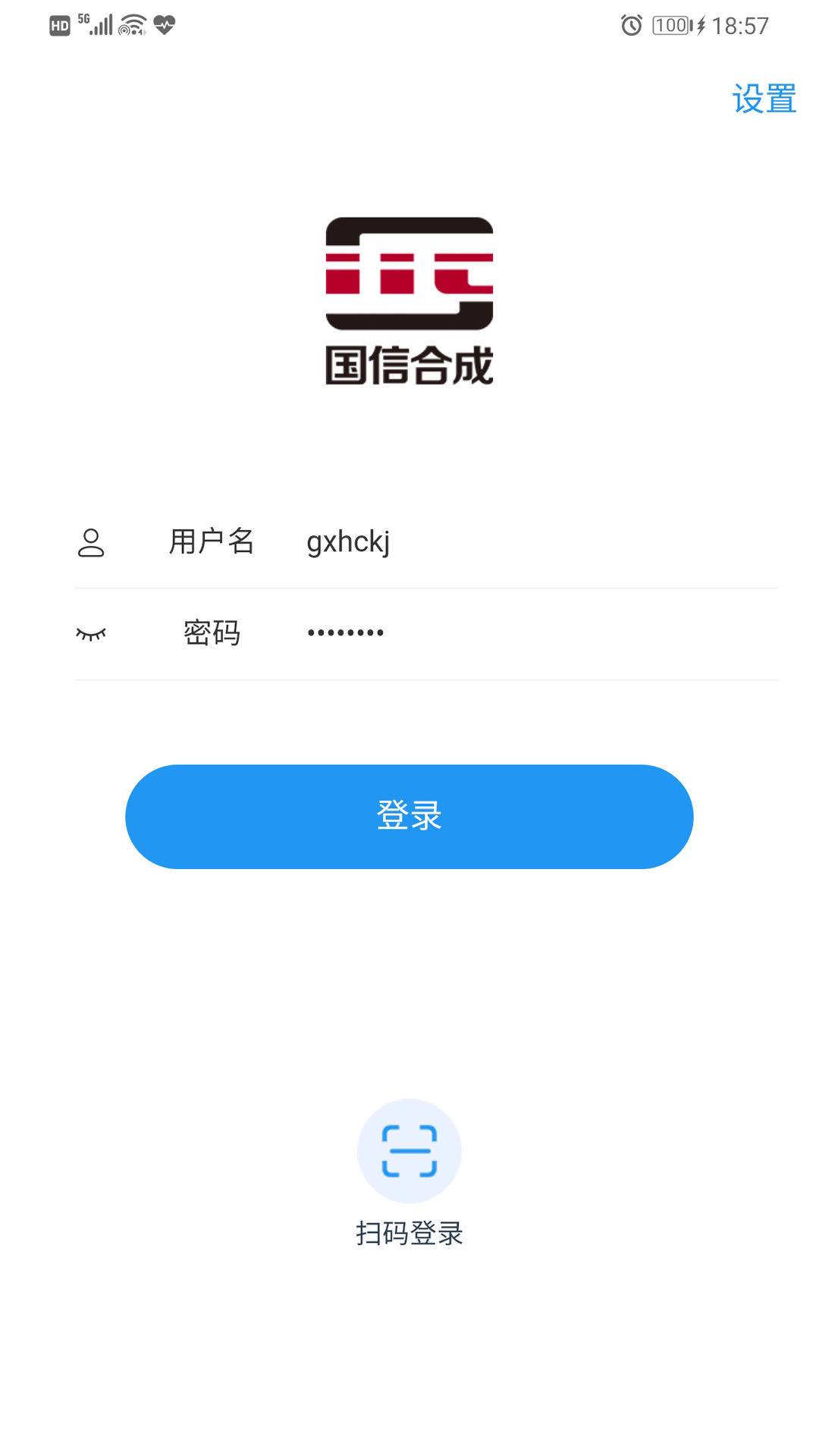This screenshot has height=1456, width=819.
Task: Tap the gxhckj username text
Action: point(348,541)
